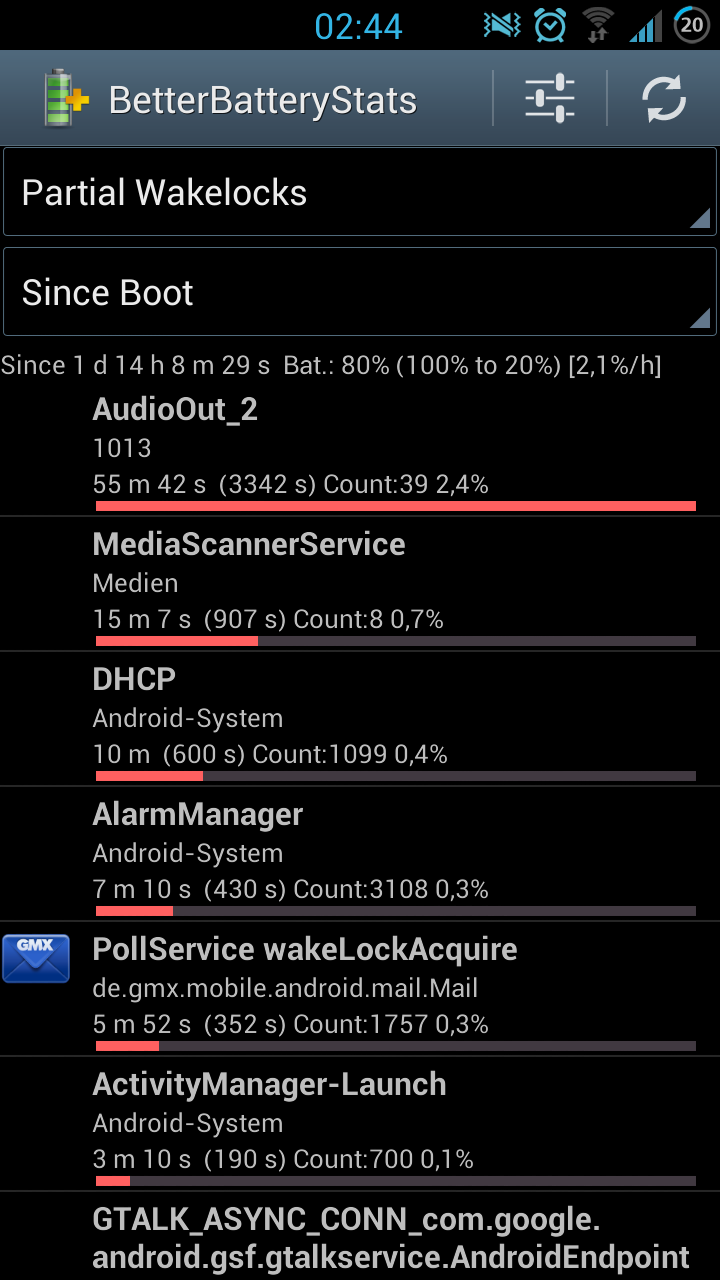Tap the ActivityManager-Launch row
The width and height of the screenshot is (720, 1280).
tap(360, 1125)
